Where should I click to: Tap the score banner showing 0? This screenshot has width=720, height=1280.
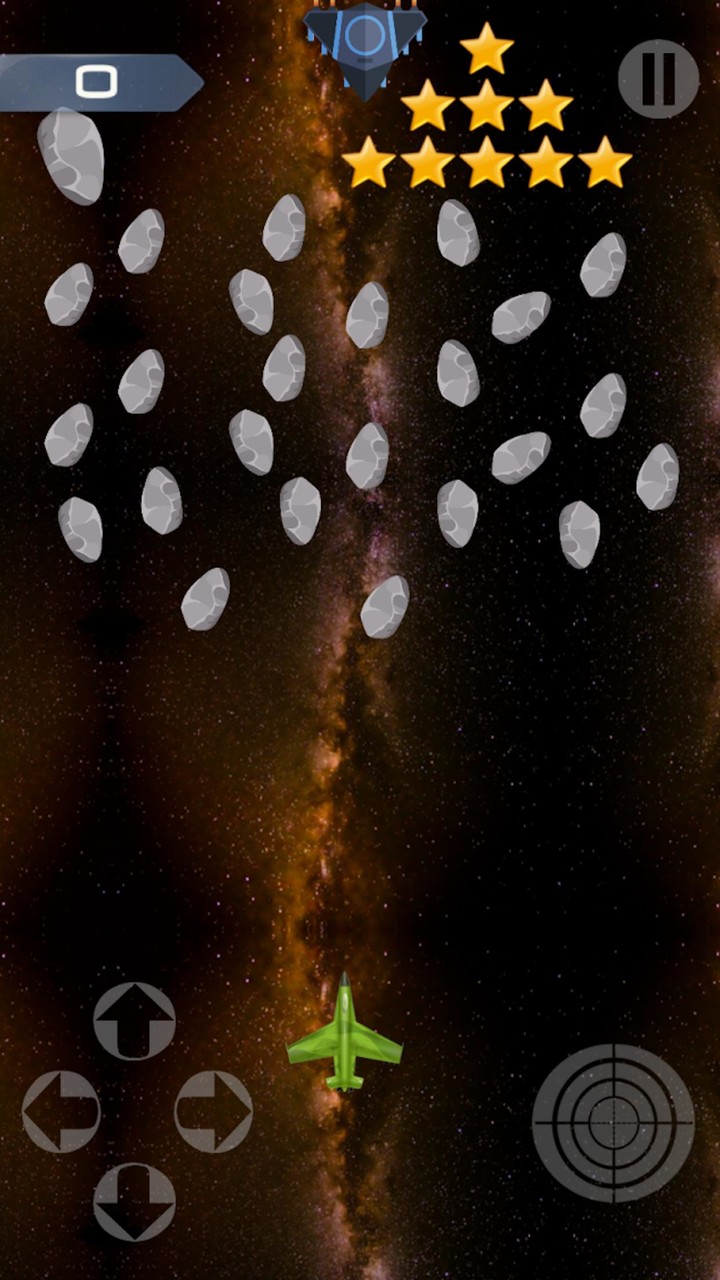pyautogui.click(x=95, y=83)
